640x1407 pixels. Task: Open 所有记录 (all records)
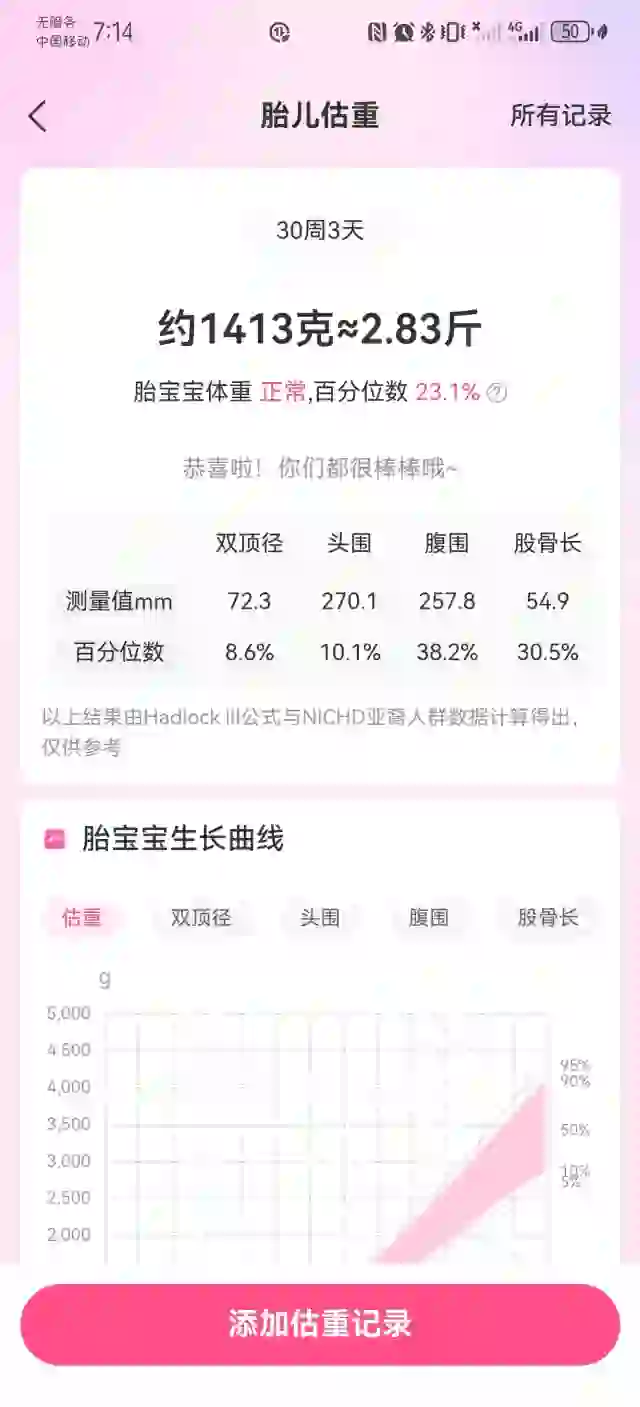560,116
